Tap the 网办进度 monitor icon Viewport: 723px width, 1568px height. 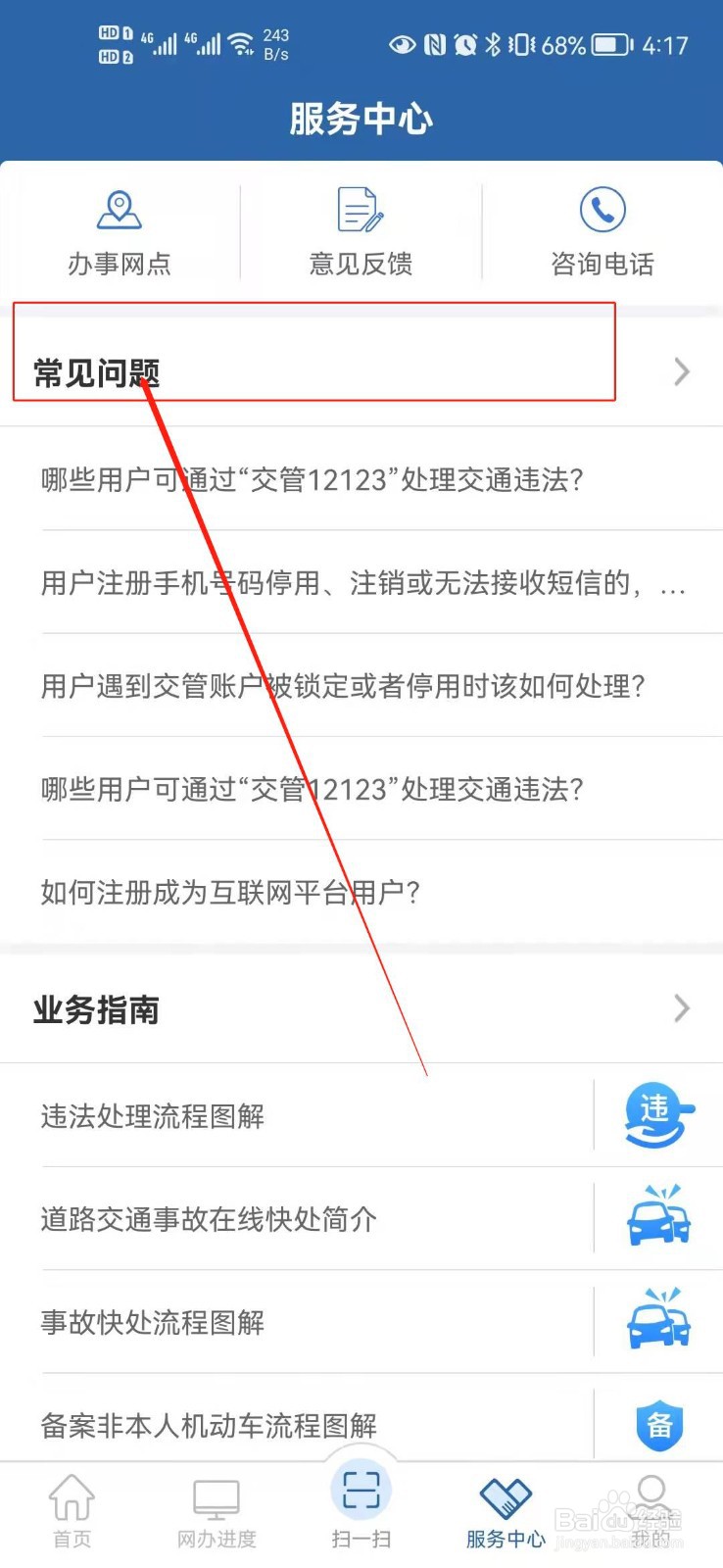(216, 1494)
